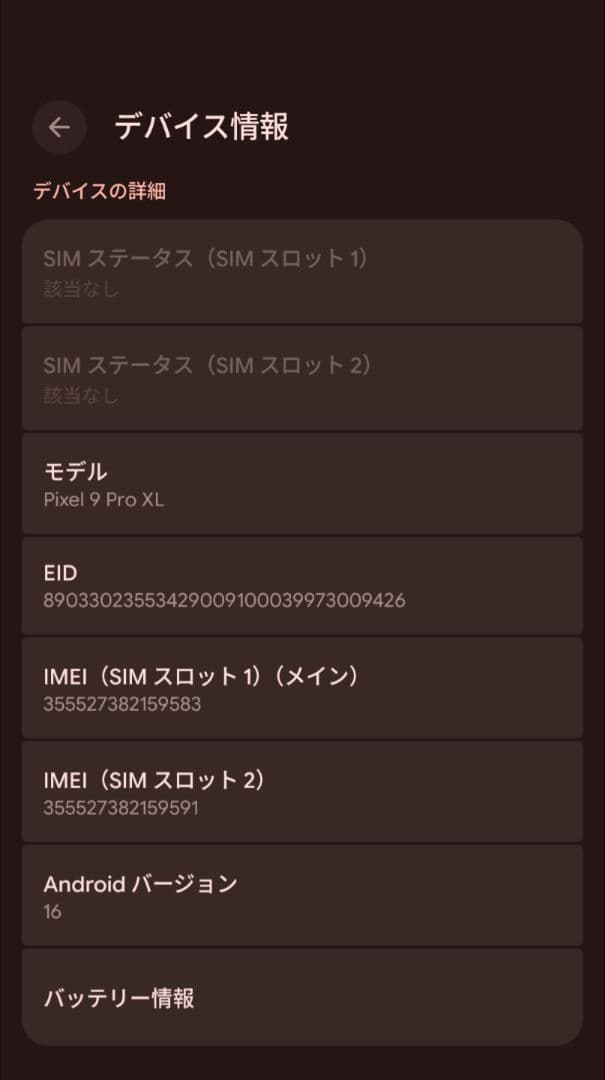Image resolution: width=605 pixels, height=1080 pixels.
Task: Tap the EID row
Action: (x=302, y=586)
